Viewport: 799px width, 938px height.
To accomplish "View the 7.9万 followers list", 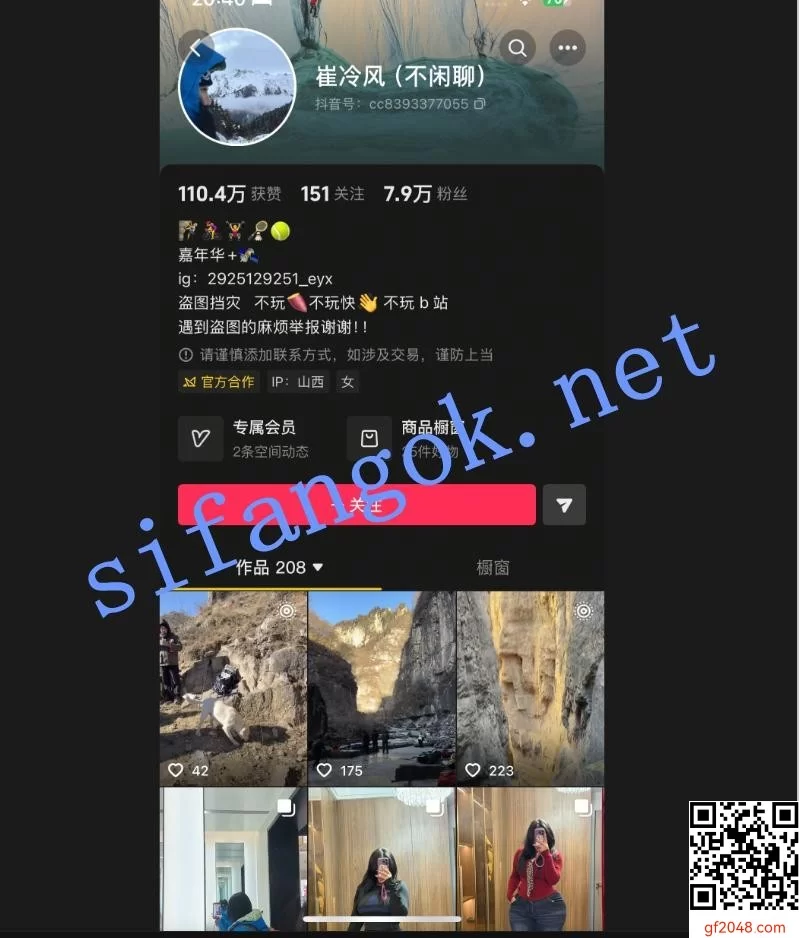I will [x=425, y=194].
